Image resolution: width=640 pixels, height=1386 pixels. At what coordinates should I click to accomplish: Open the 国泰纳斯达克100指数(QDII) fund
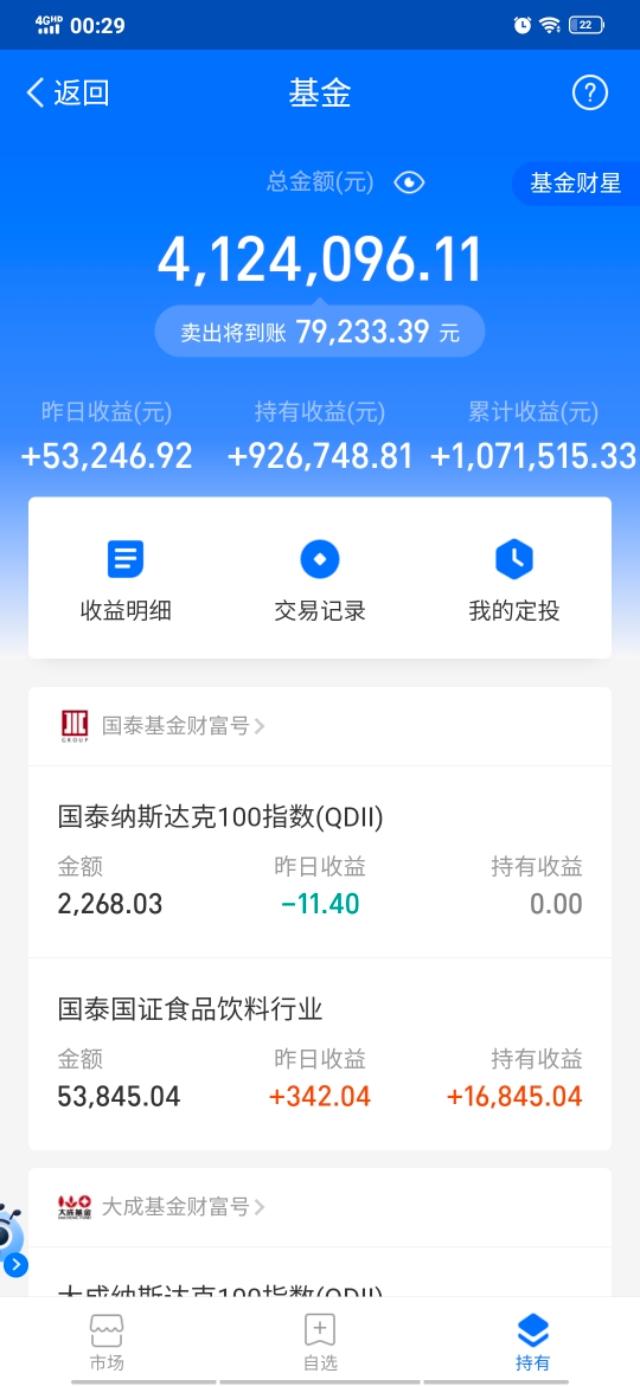pyautogui.click(x=320, y=862)
